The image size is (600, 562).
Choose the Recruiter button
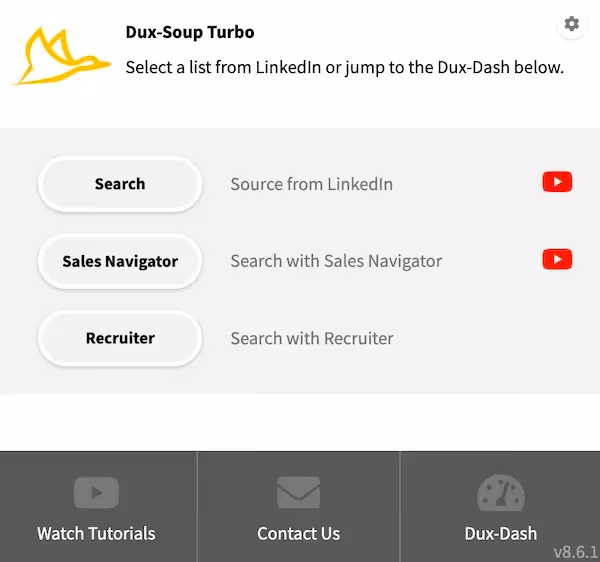click(x=120, y=338)
